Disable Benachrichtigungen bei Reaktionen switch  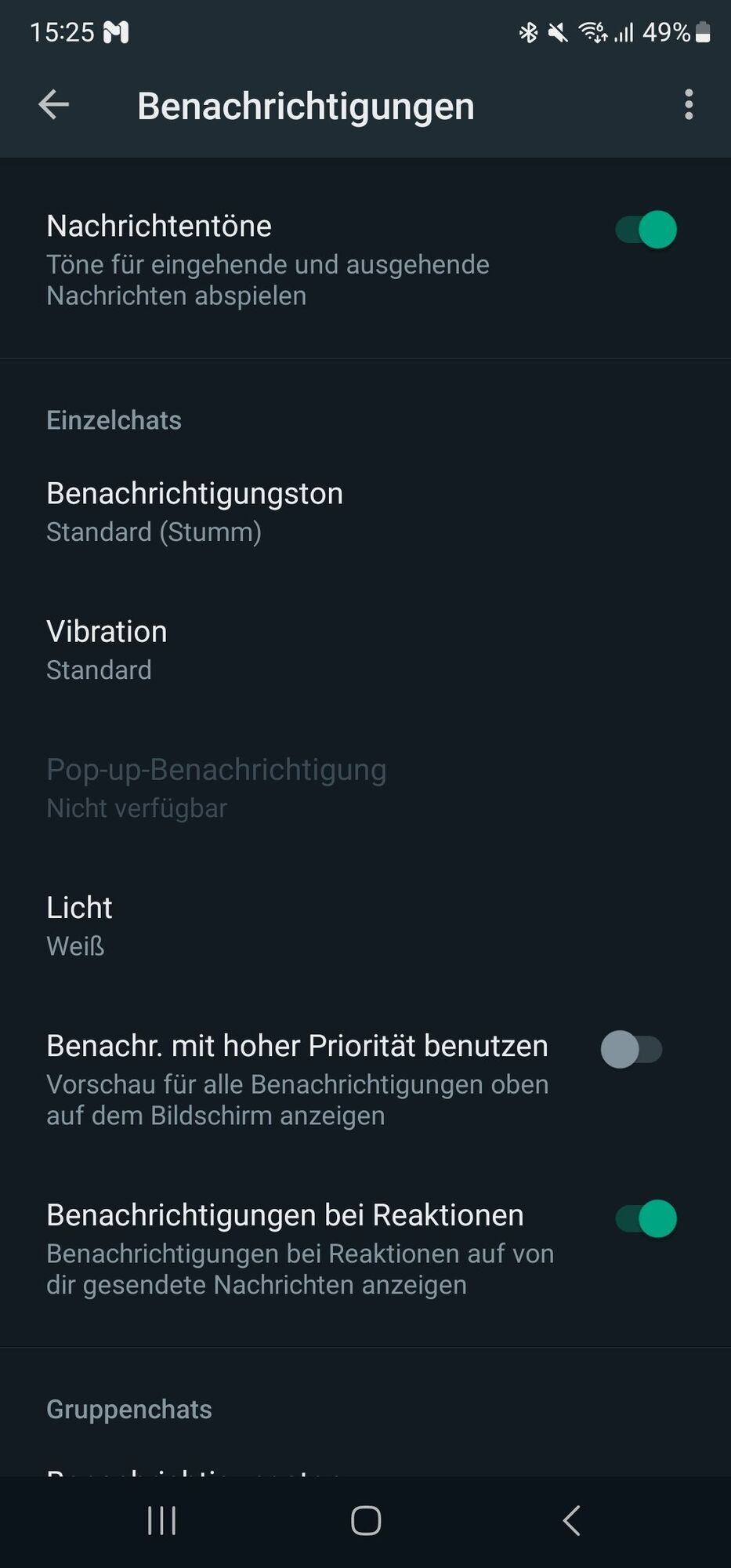[646, 1218]
